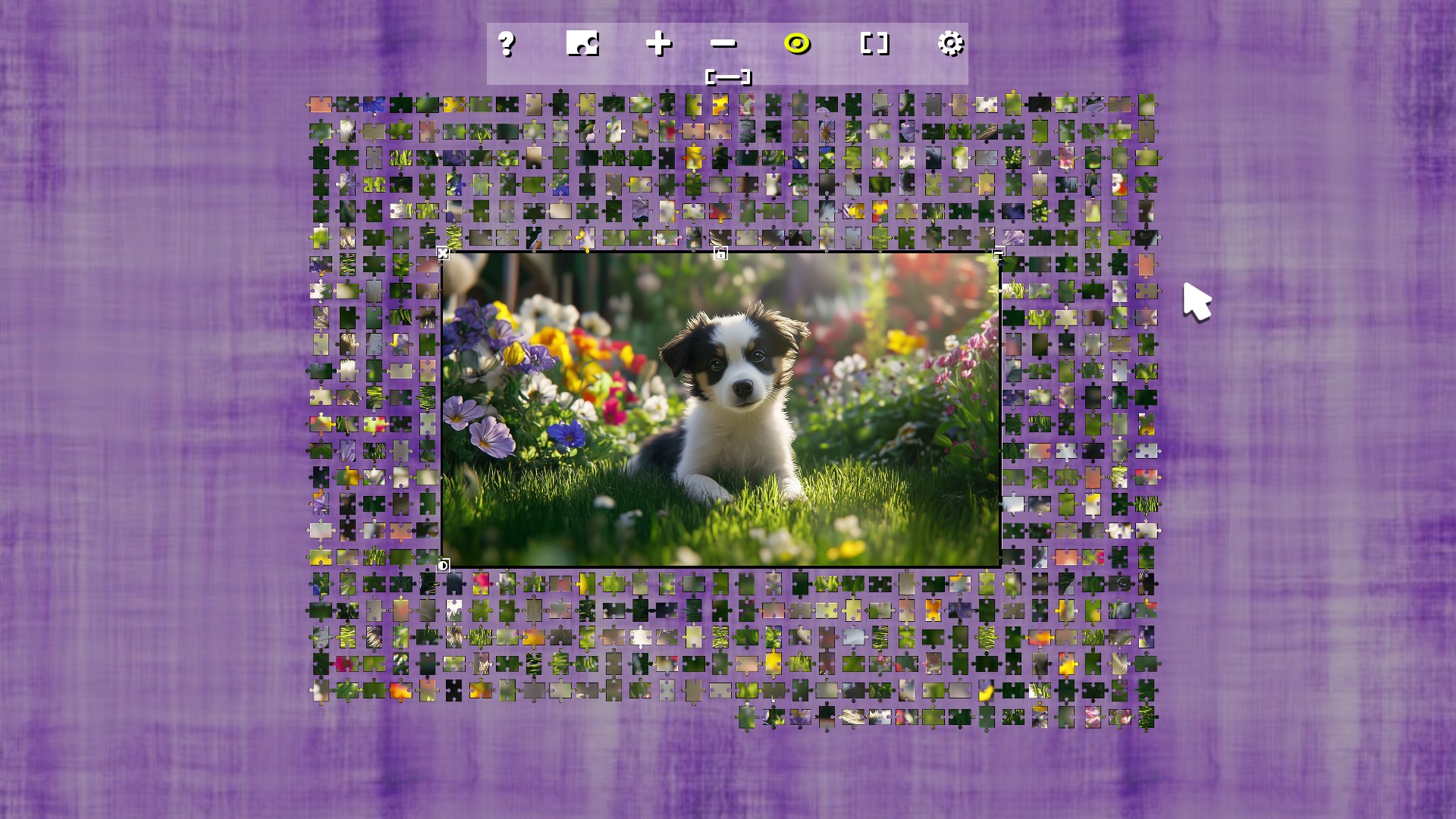Zoom out with the minus icon

pyautogui.click(x=723, y=44)
